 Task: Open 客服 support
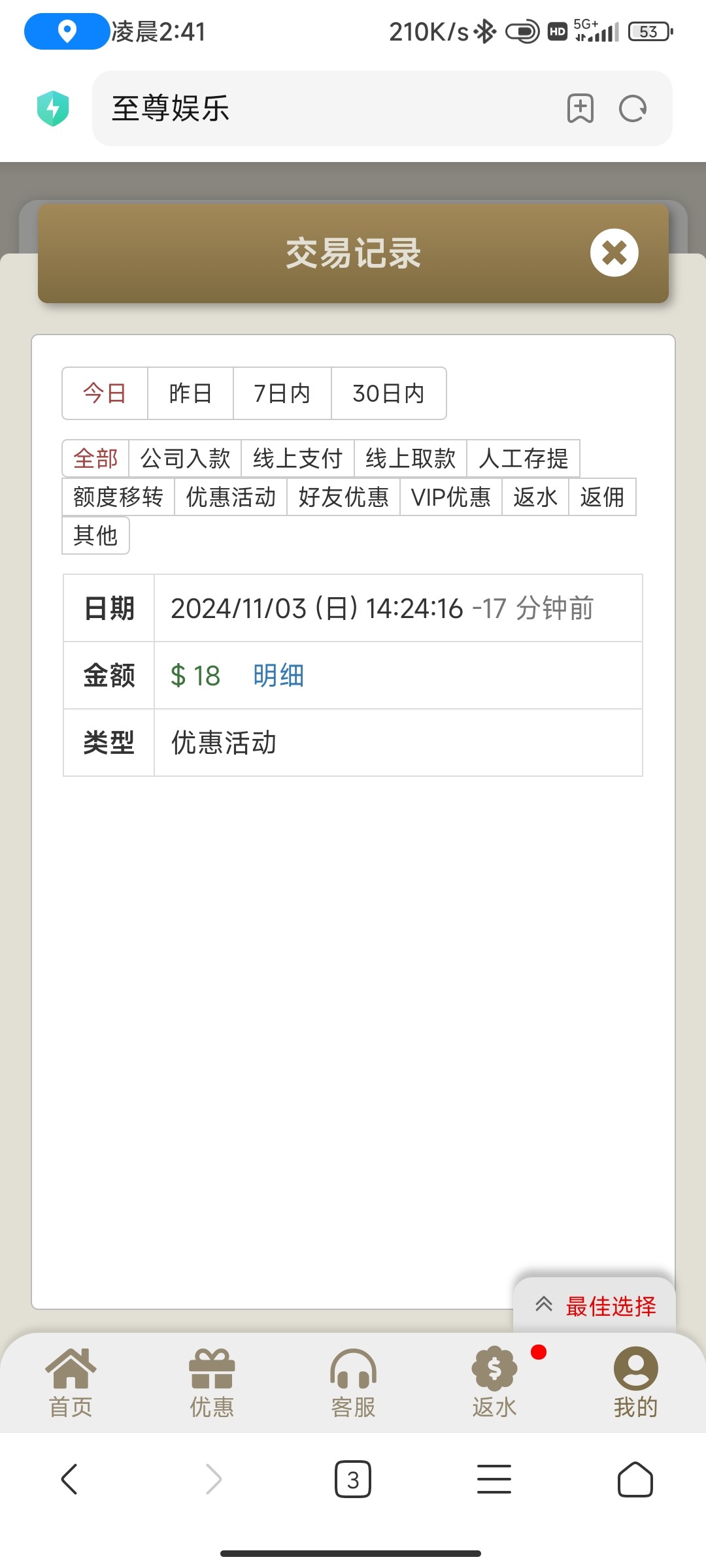pos(353,1382)
